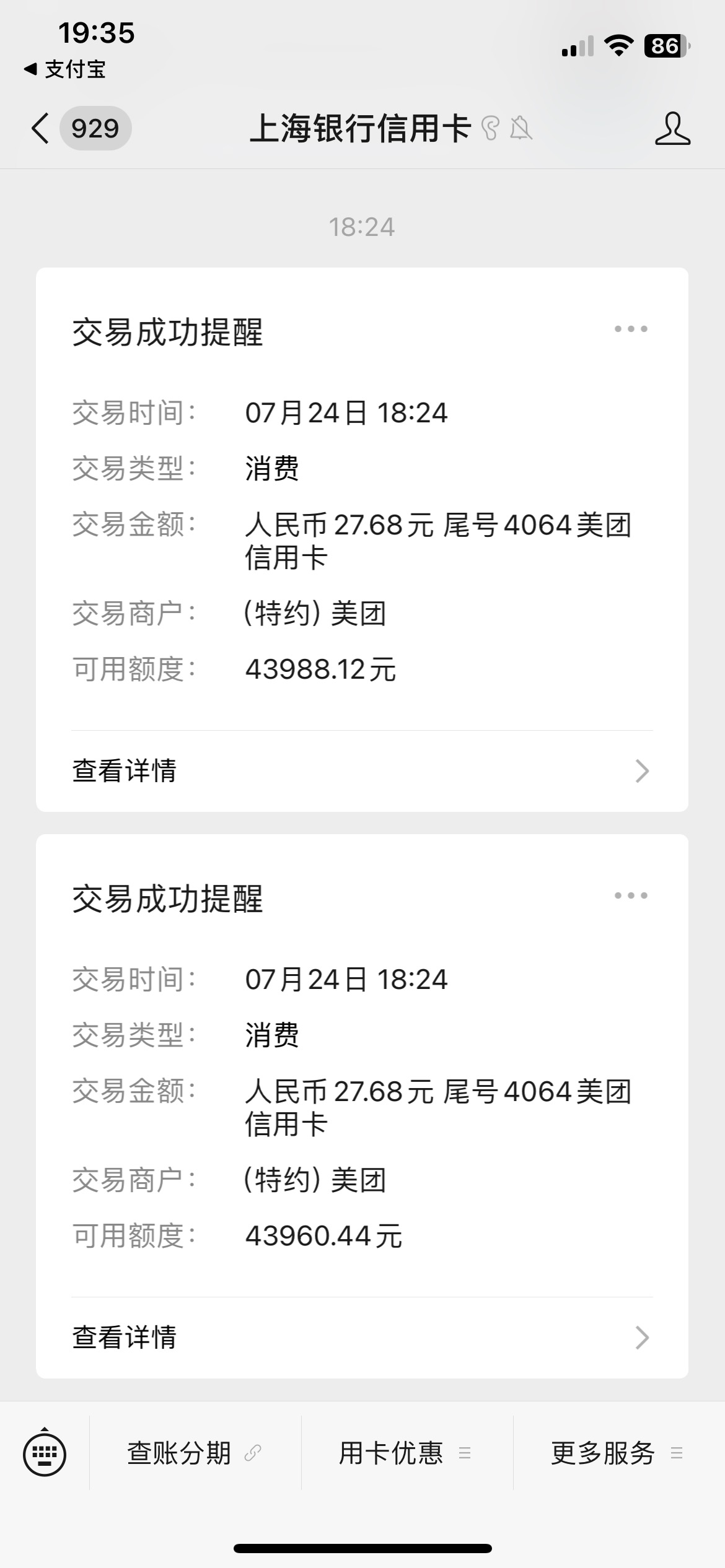
Task: Expand the 更多服务 menu
Action: (619, 1453)
